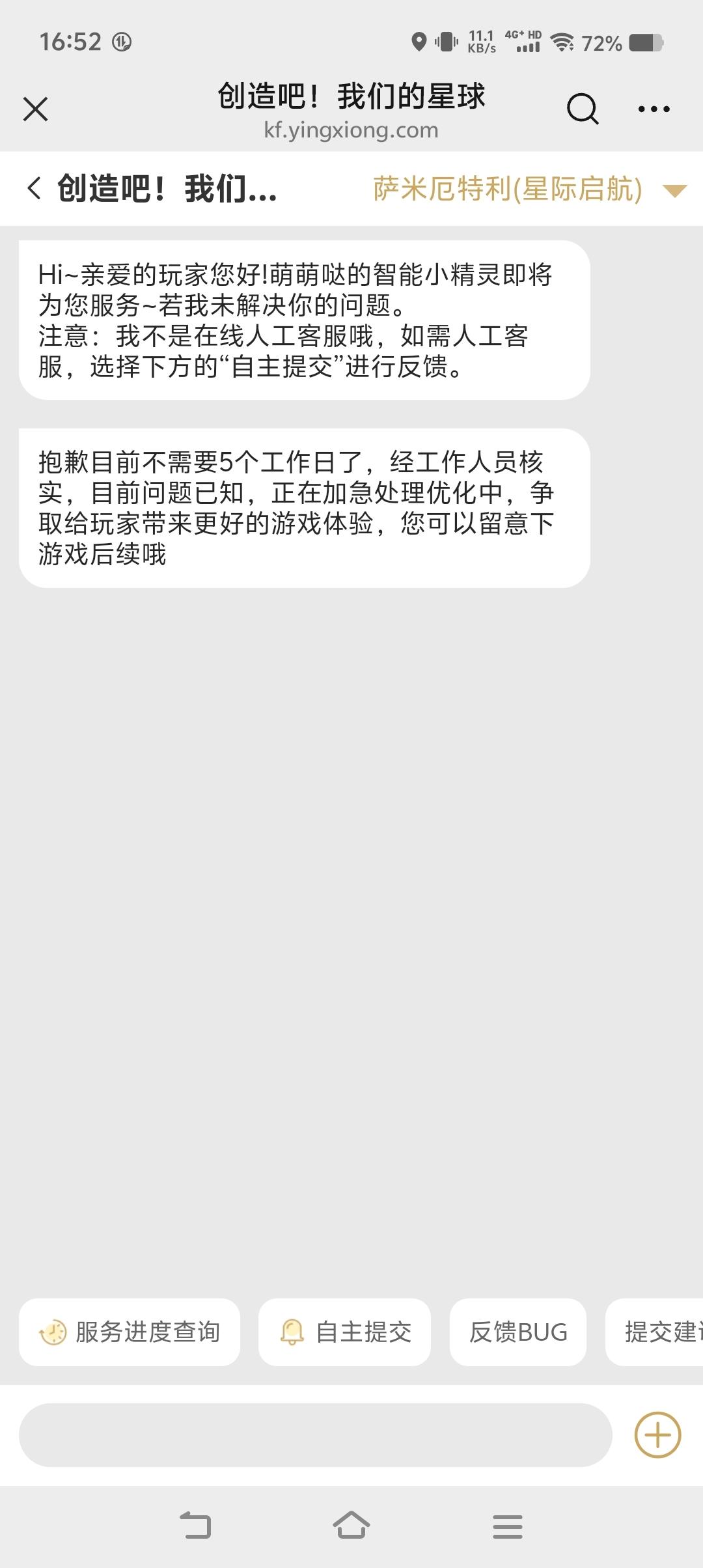This screenshot has height=1568, width=703.
Task: Select the 反馈BUG quick reply
Action: click(517, 1332)
